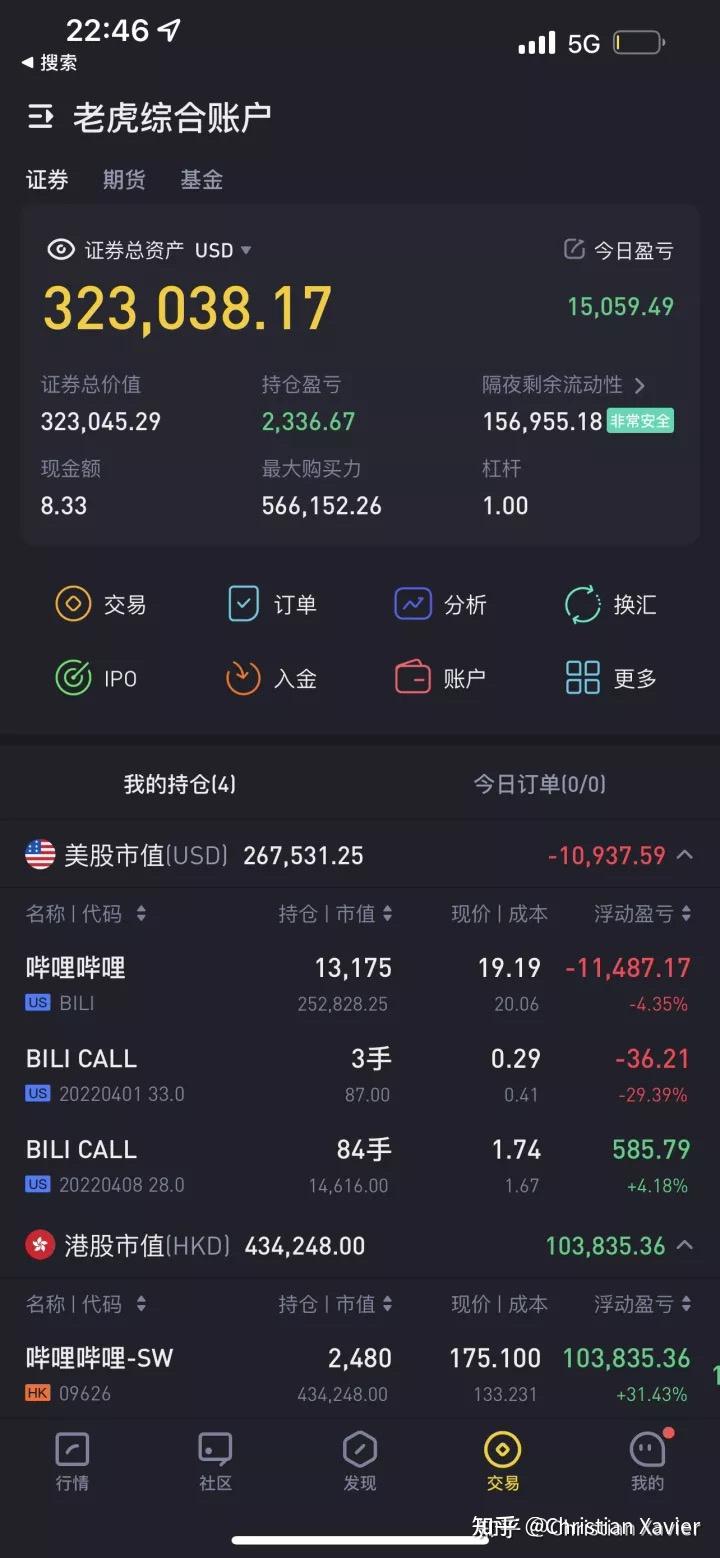
Task: Switch to the 今日订单(0/0) tab
Action: [x=538, y=784]
